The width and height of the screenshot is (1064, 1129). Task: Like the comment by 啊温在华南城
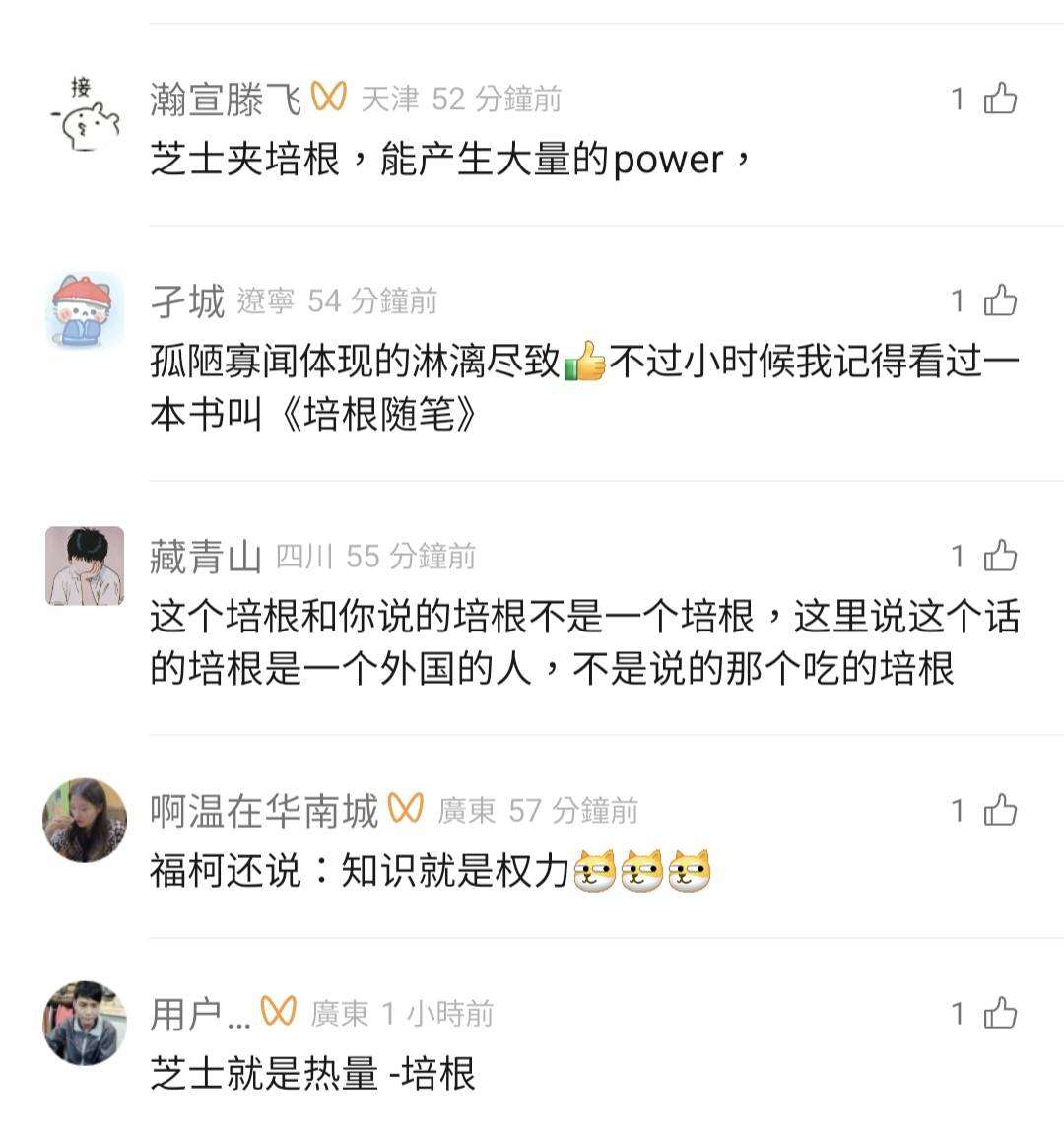(1000, 811)
